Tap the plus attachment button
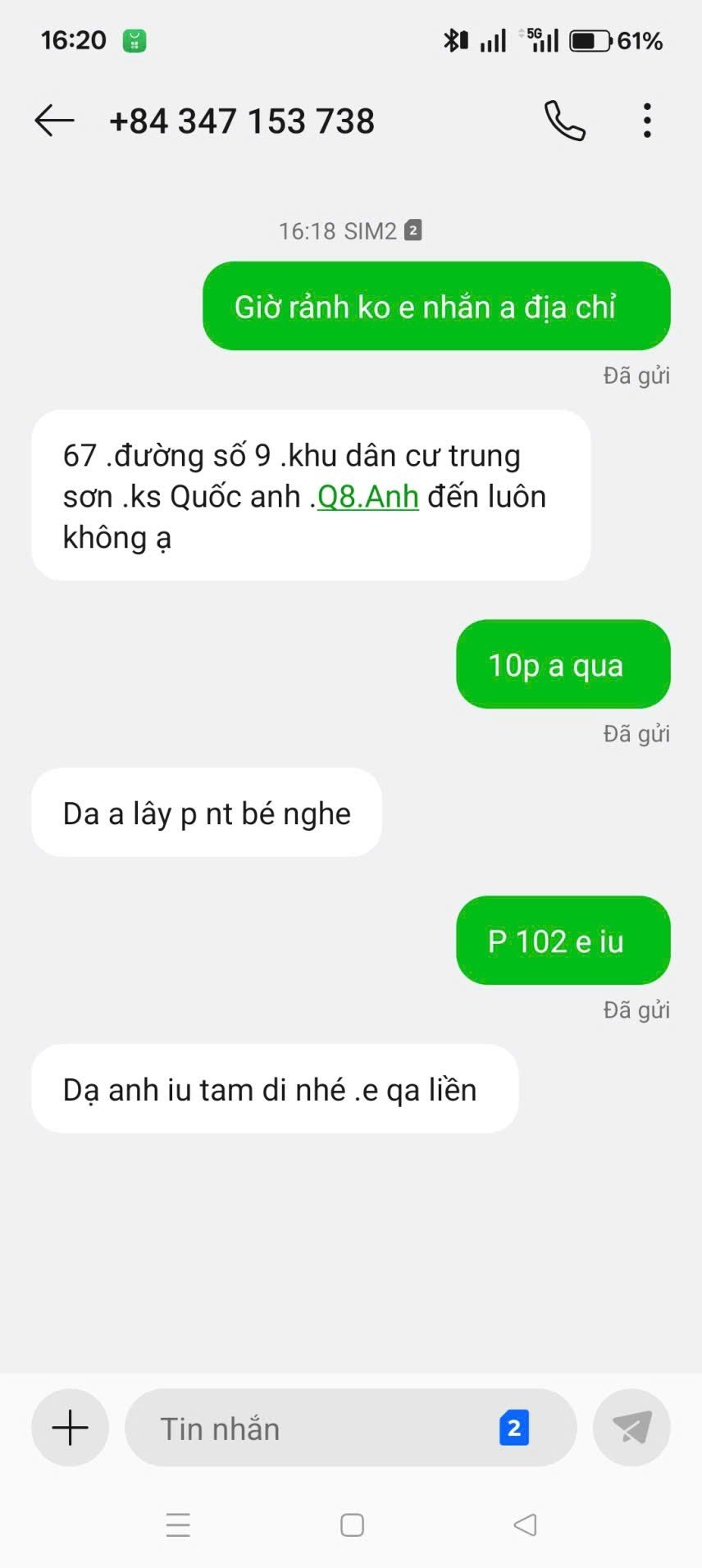The width and height of the screenshot is (702, 1568). pos(71,1428)
